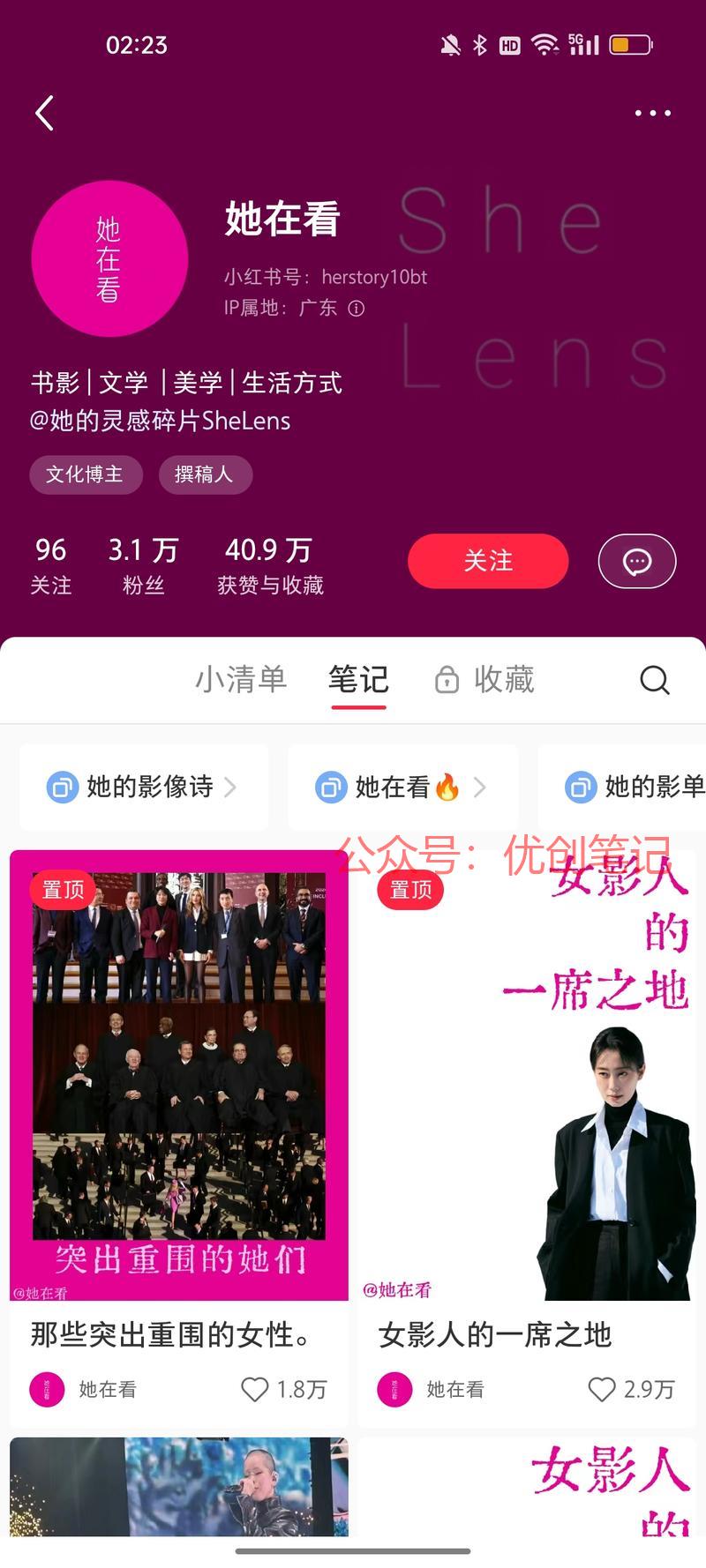View the 96 关注 following list

coord(51,565)
